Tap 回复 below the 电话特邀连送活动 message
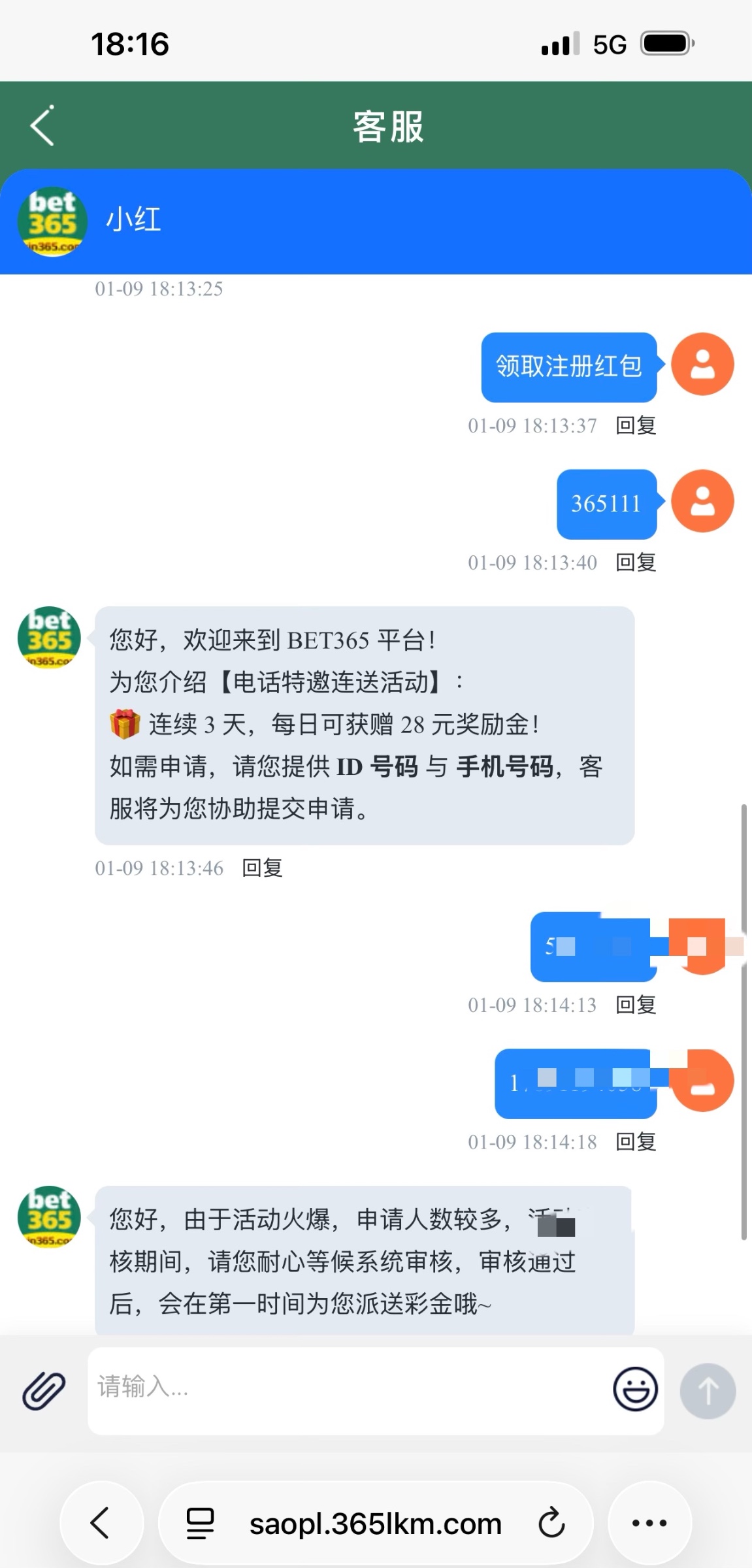752x1568 pixels. (x=262, y=868)
